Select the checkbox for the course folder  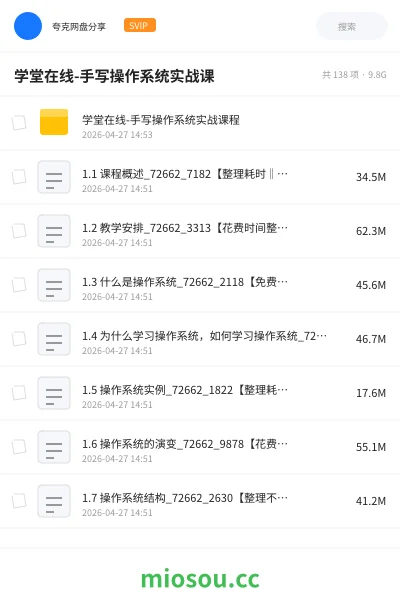point(19,123)
